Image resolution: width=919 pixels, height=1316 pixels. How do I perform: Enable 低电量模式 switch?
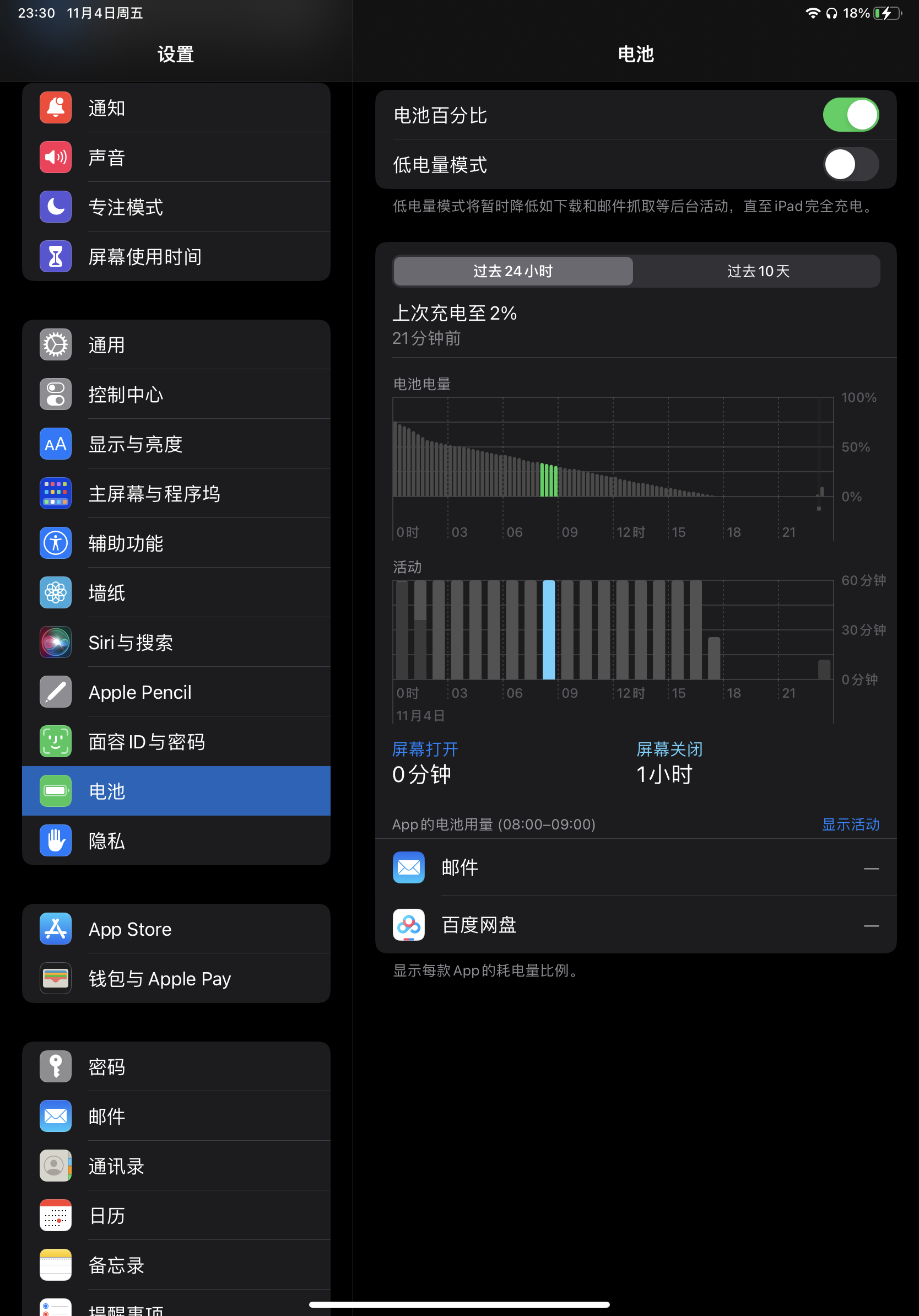coord(850,164)
